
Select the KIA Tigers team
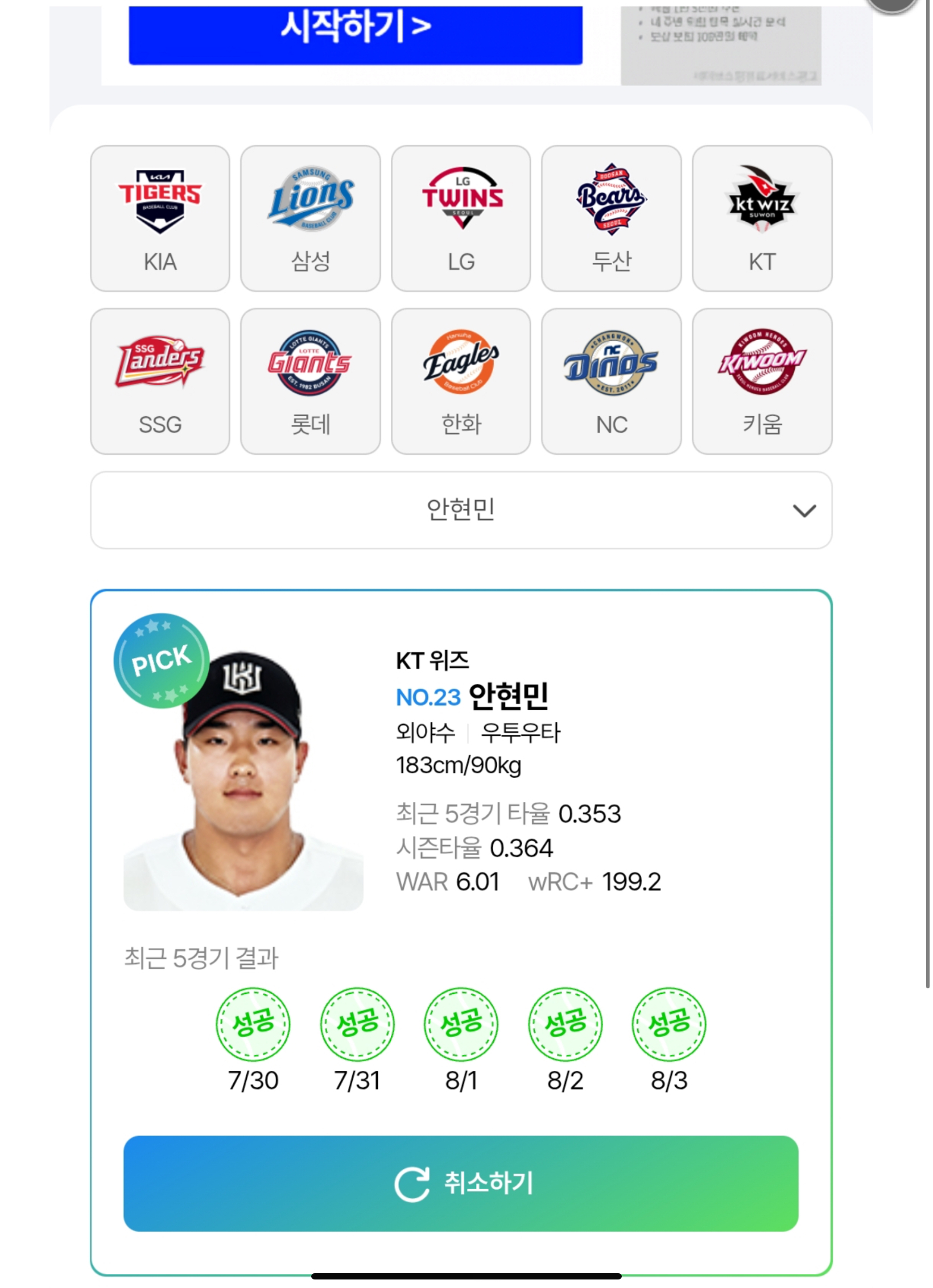(160, 218)
